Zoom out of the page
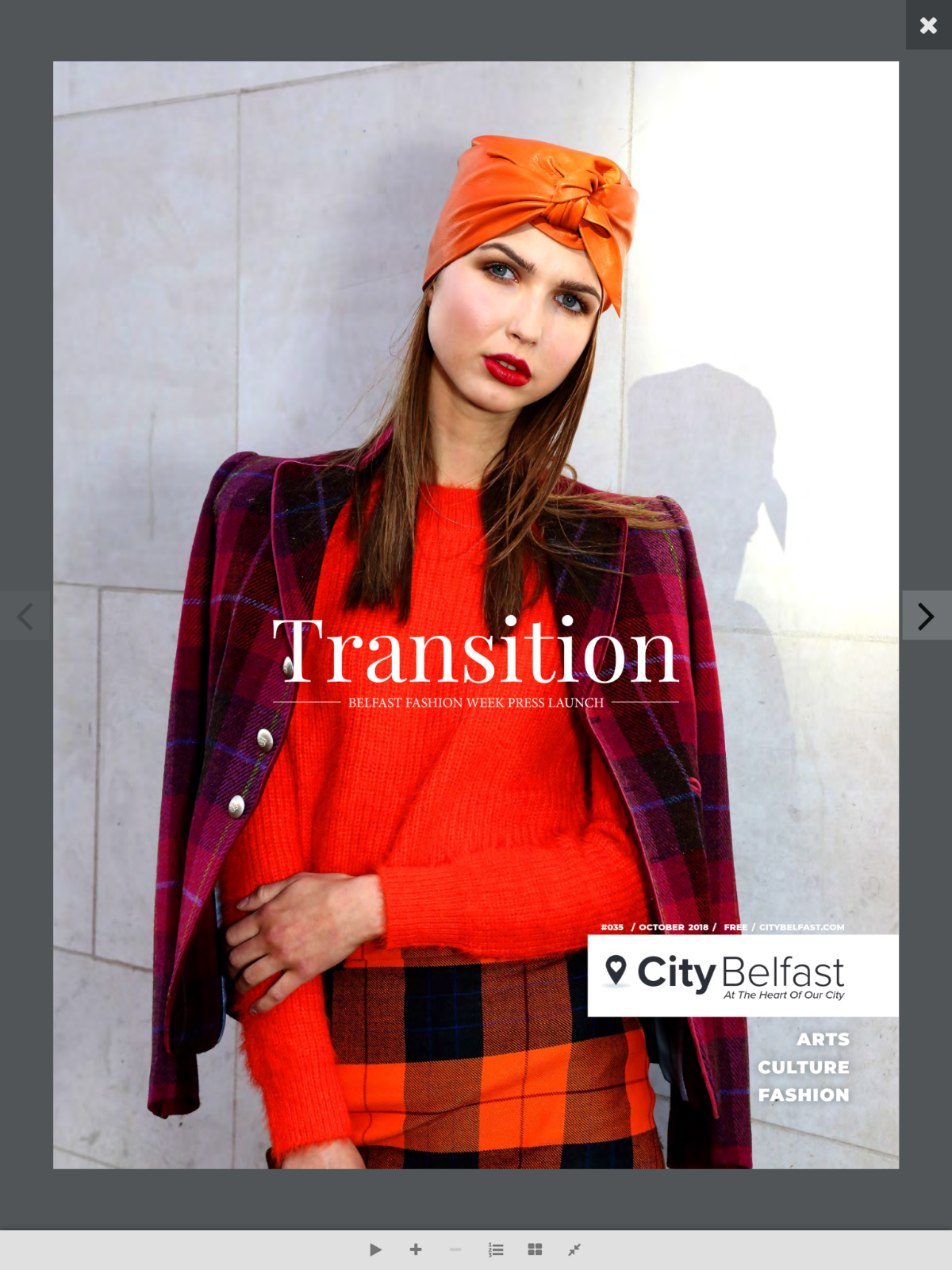The height and width of the screenshot is (1270, 952). click(x=455, y=1249)
